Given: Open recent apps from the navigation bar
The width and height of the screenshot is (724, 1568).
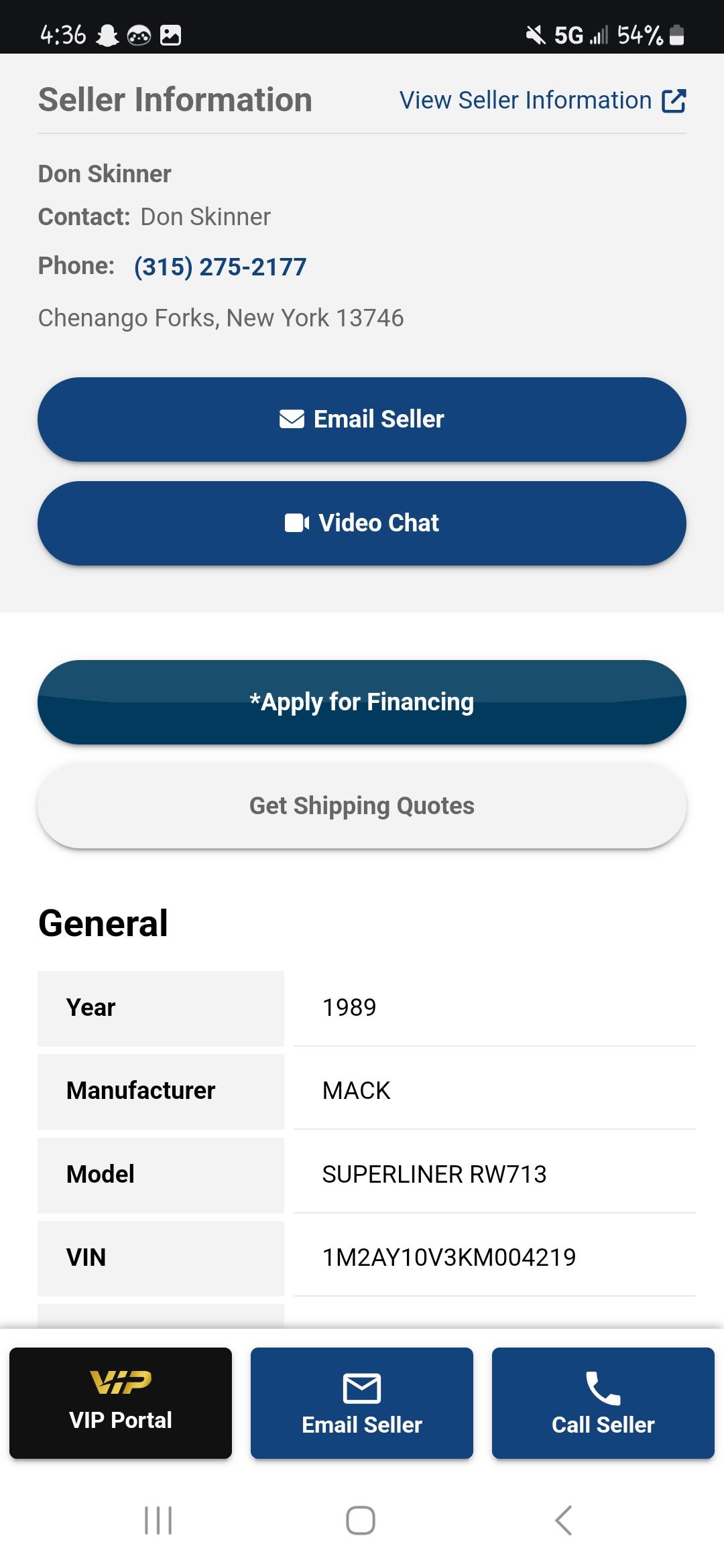Looking at the screenshot, I should point(159,1520).
